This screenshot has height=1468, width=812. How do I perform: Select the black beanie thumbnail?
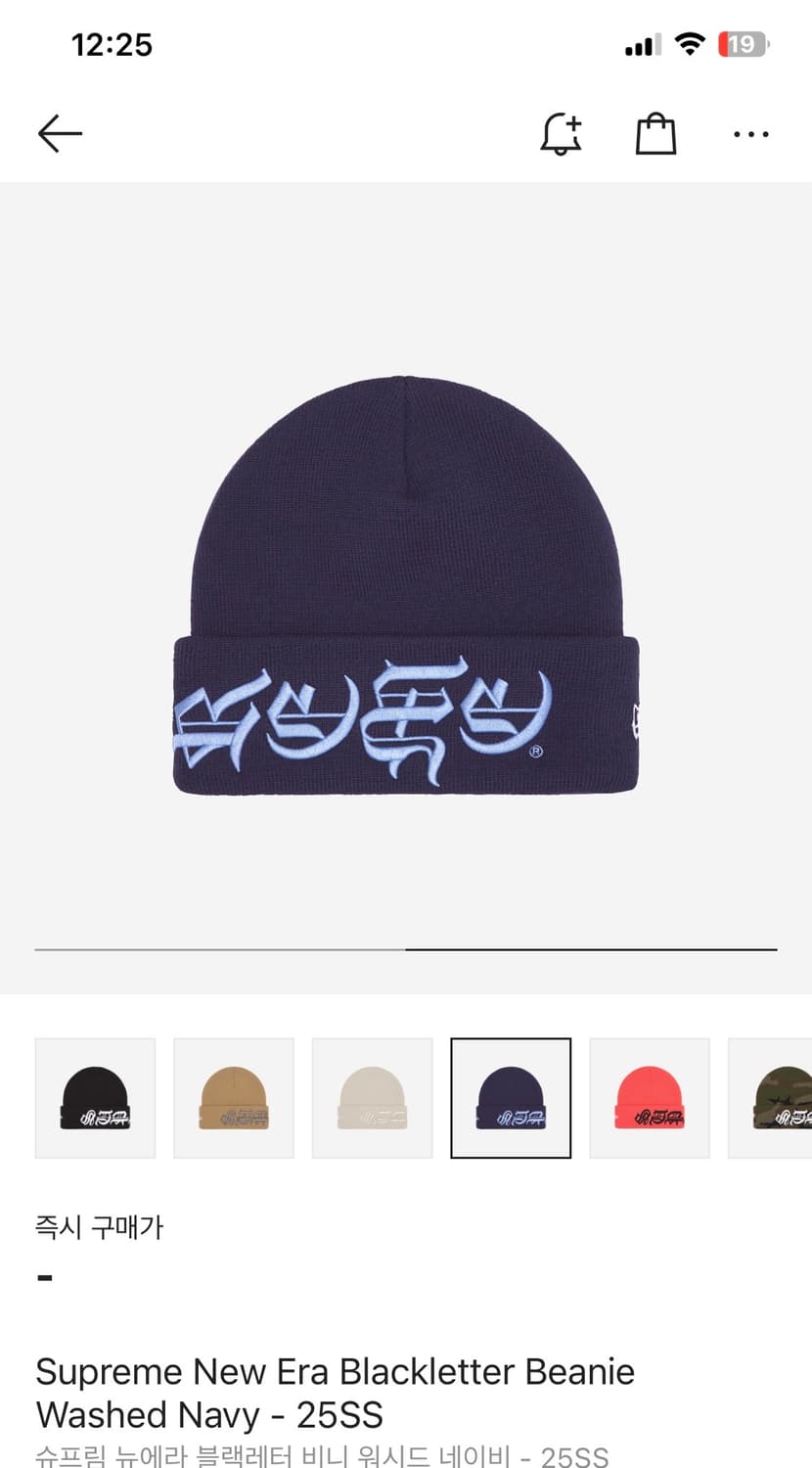tap(95, 1096)
